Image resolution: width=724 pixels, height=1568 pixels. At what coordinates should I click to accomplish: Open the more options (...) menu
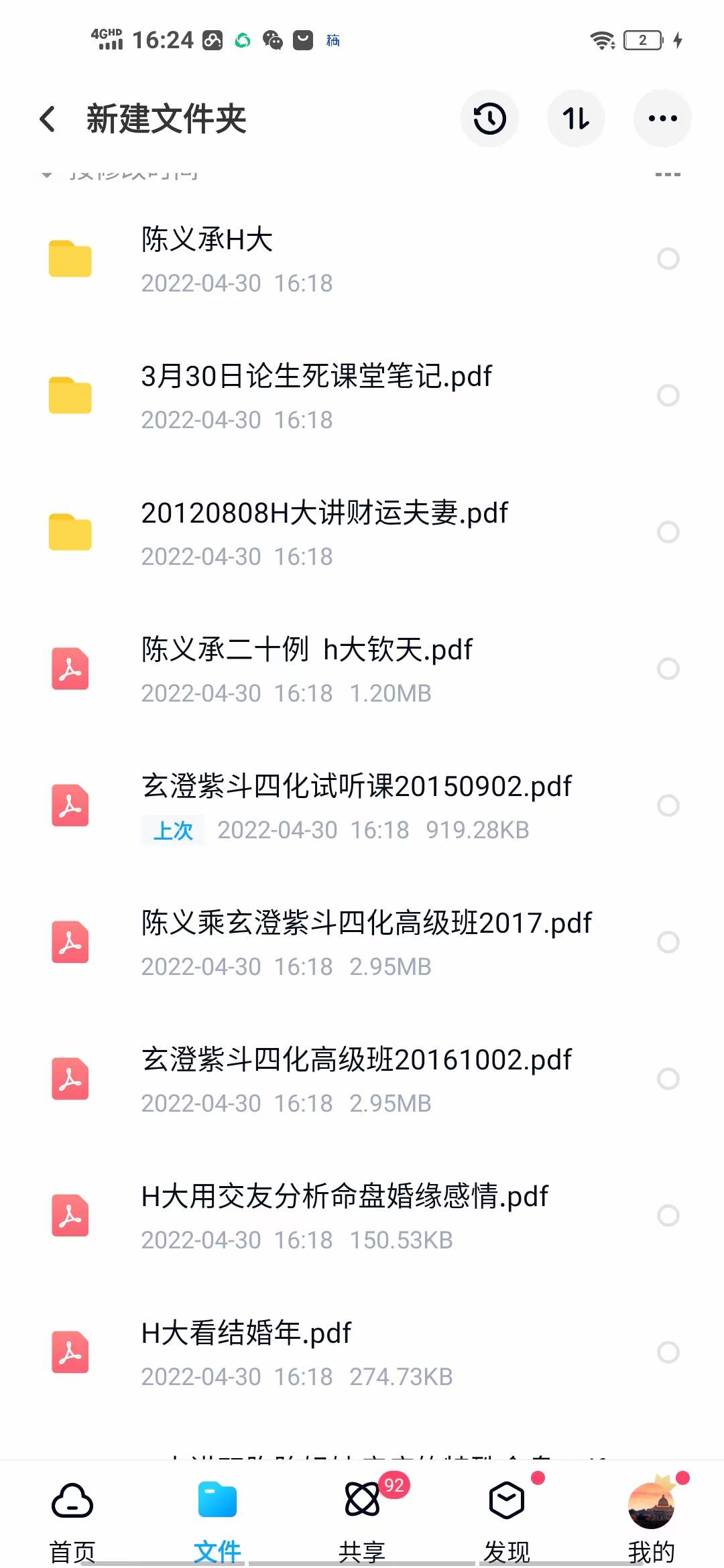point(662,118)
